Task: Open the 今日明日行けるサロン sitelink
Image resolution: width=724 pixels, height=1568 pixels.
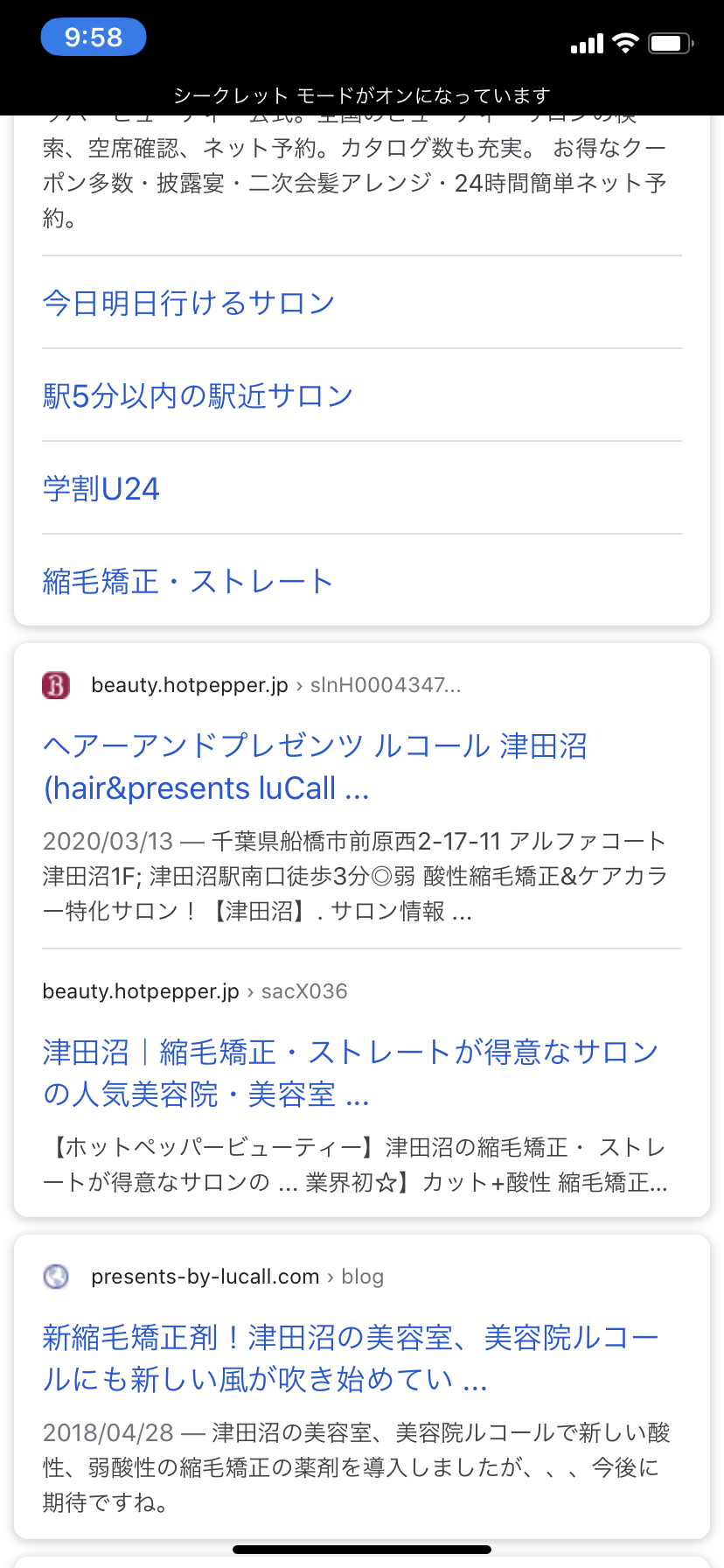Action: (189, 303)
